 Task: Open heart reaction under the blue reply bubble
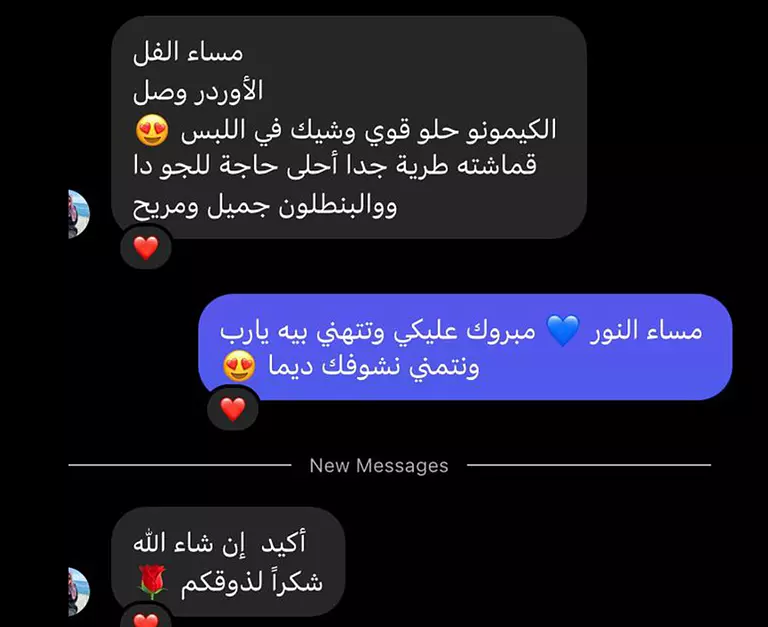click(x=233, y=408)
